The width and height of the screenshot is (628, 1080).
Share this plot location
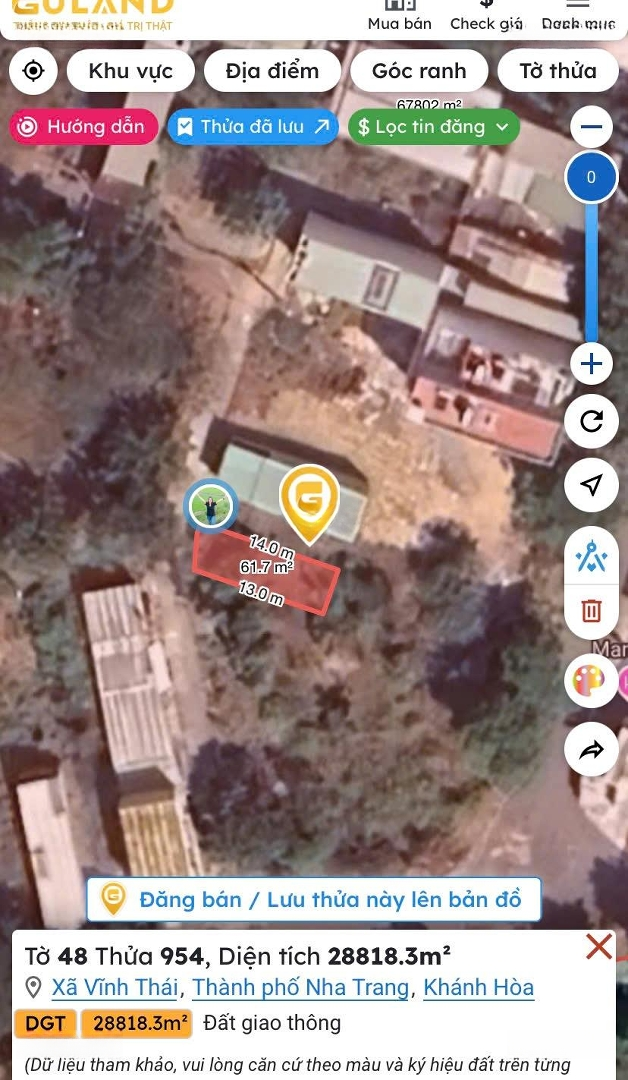[x=591, y=749]
